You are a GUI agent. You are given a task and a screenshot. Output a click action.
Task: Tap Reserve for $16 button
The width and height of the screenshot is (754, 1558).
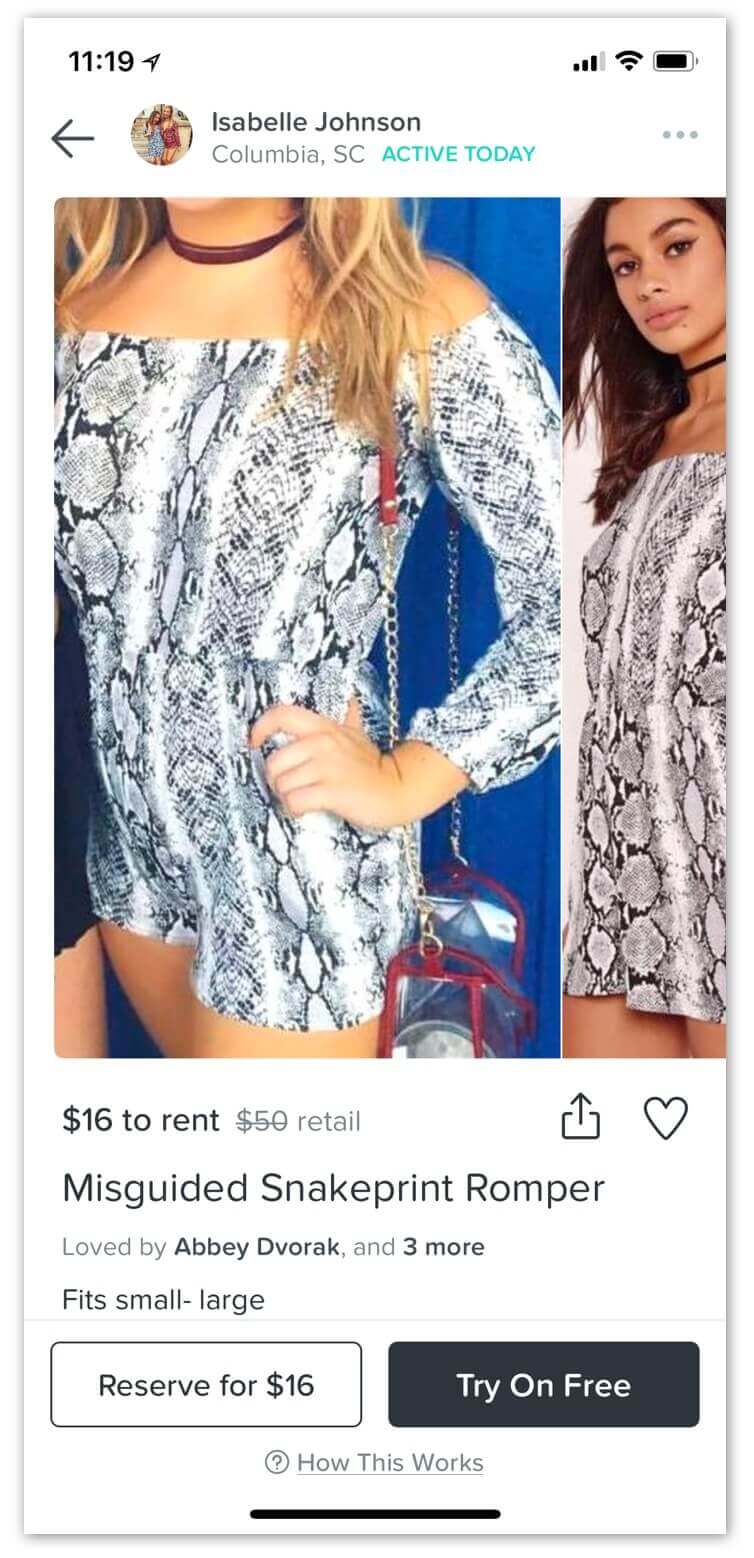pyautogui.click(x=206, y=1384)
